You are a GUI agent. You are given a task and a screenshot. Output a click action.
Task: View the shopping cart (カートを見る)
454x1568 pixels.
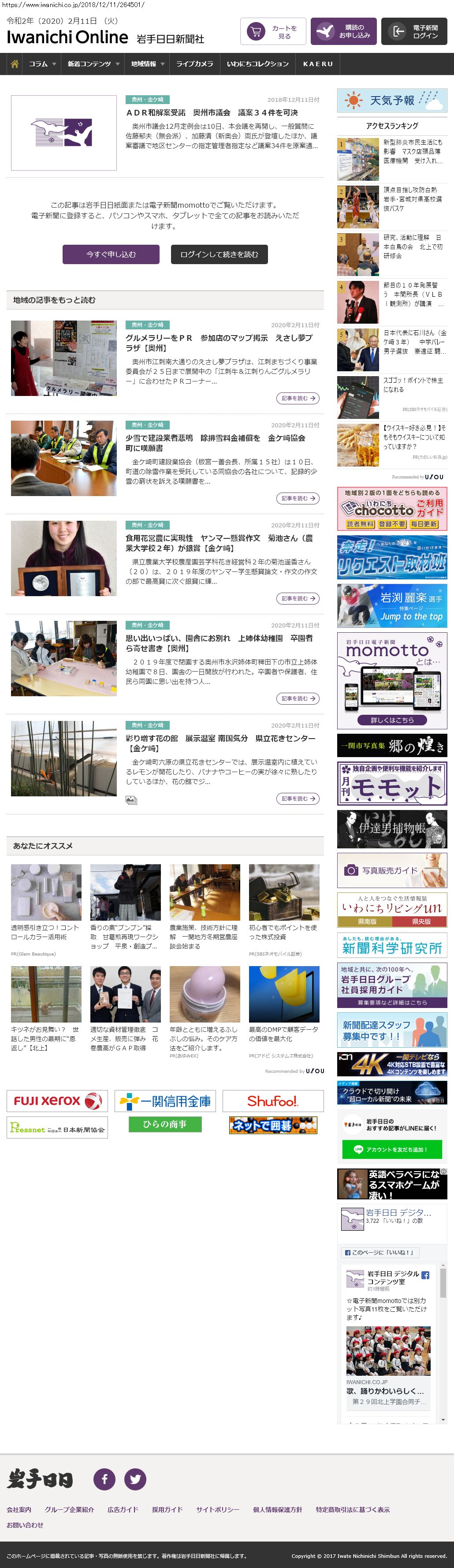273,32
